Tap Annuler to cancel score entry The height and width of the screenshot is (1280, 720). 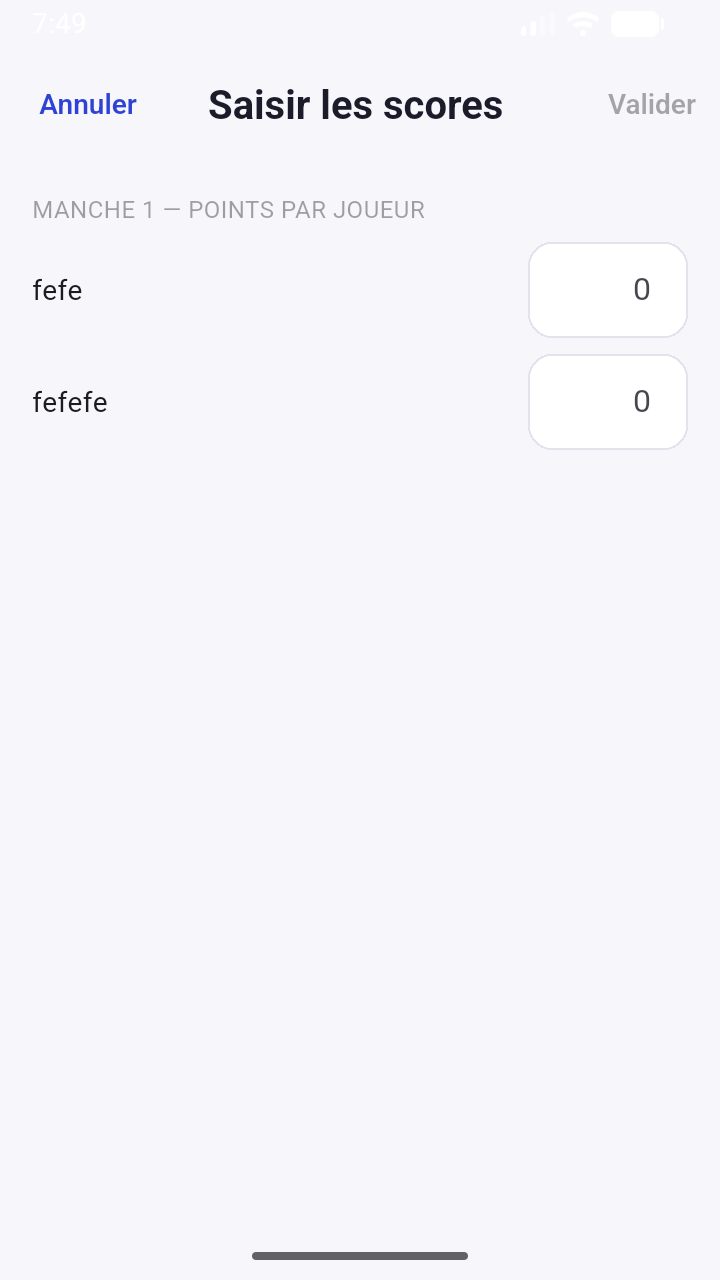pyautogui.click(x=88, y=105)
